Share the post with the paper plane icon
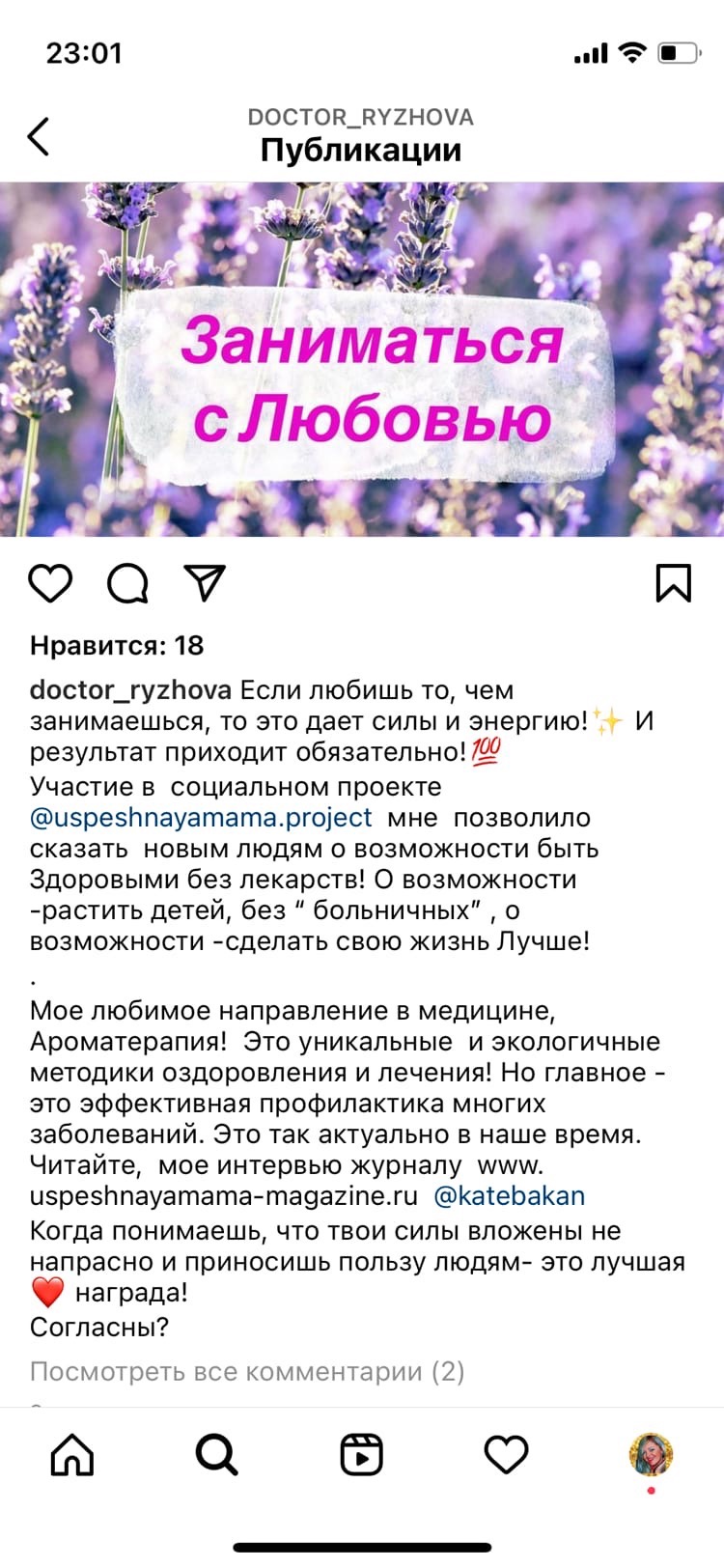Screen dimensions: 724x1568 pos(205,583)
